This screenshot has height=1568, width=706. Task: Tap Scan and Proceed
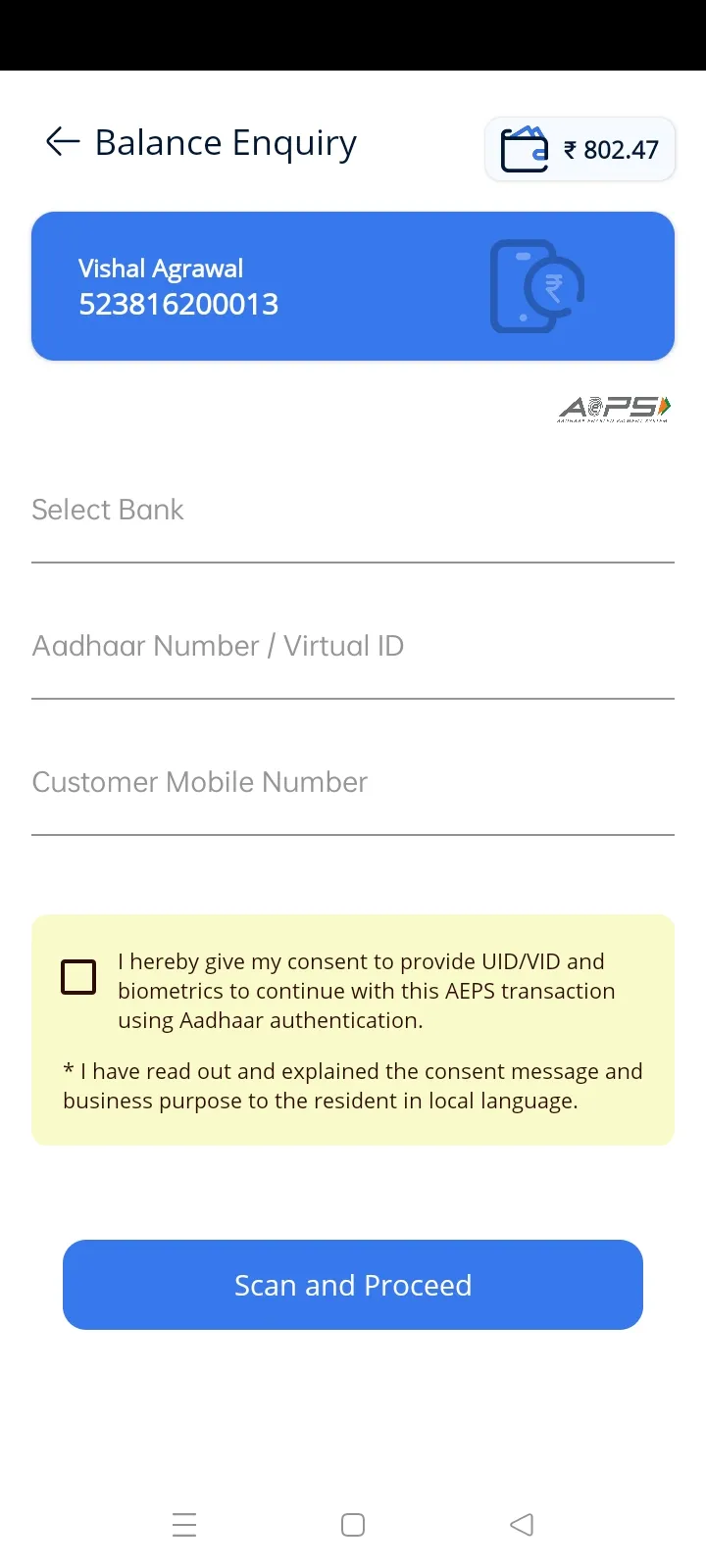coord(353,1285)
